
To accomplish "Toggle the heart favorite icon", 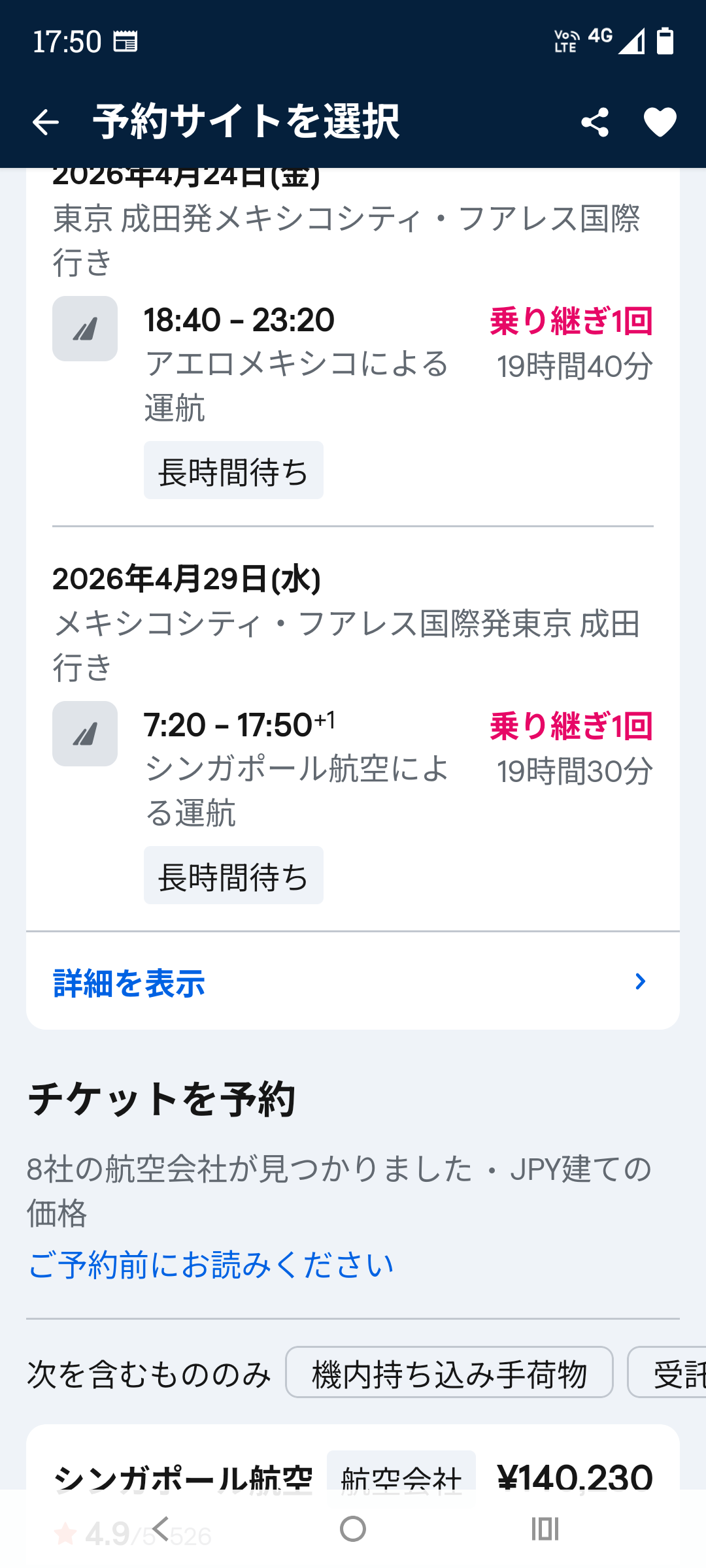I will pos(660,122).
